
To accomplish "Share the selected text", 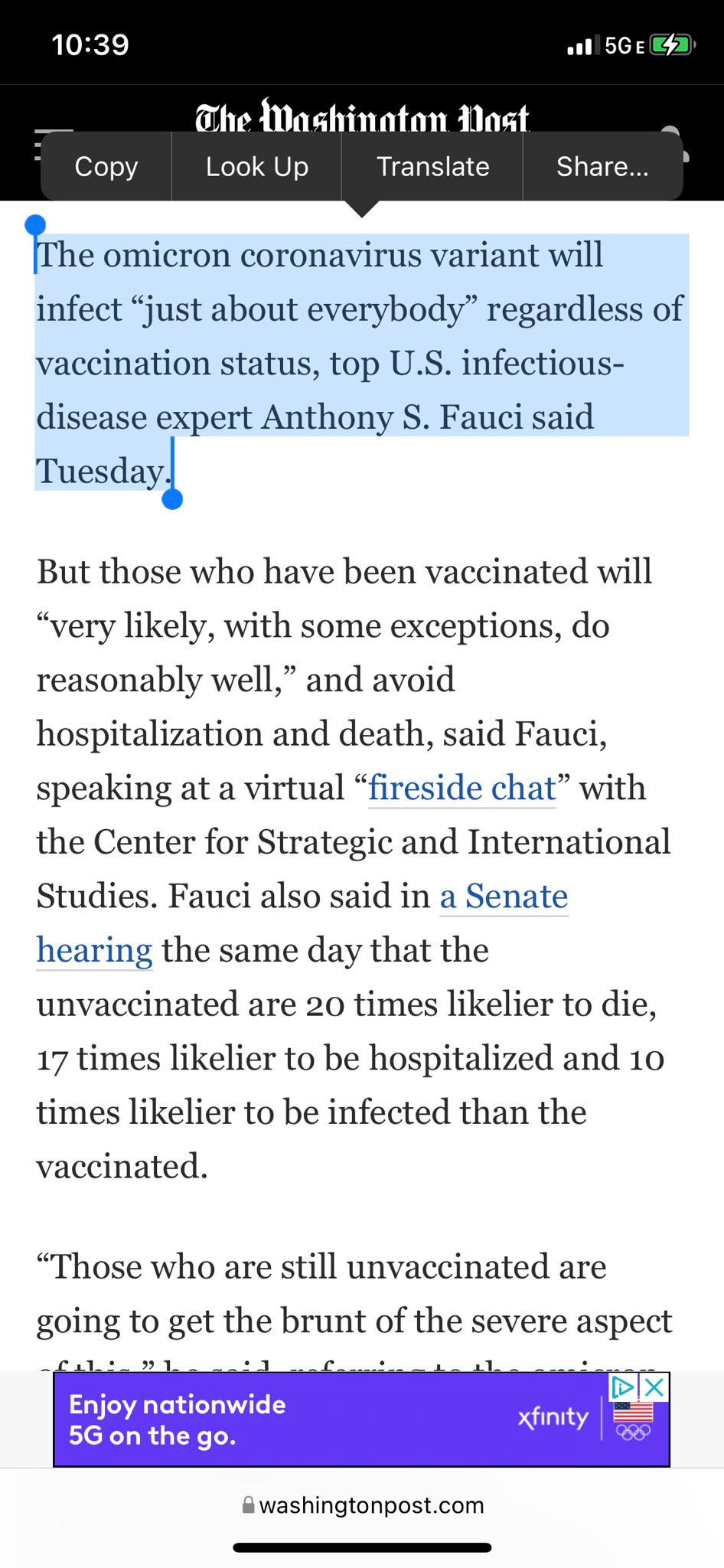I will pyautogui.click(x=602, y=167).
